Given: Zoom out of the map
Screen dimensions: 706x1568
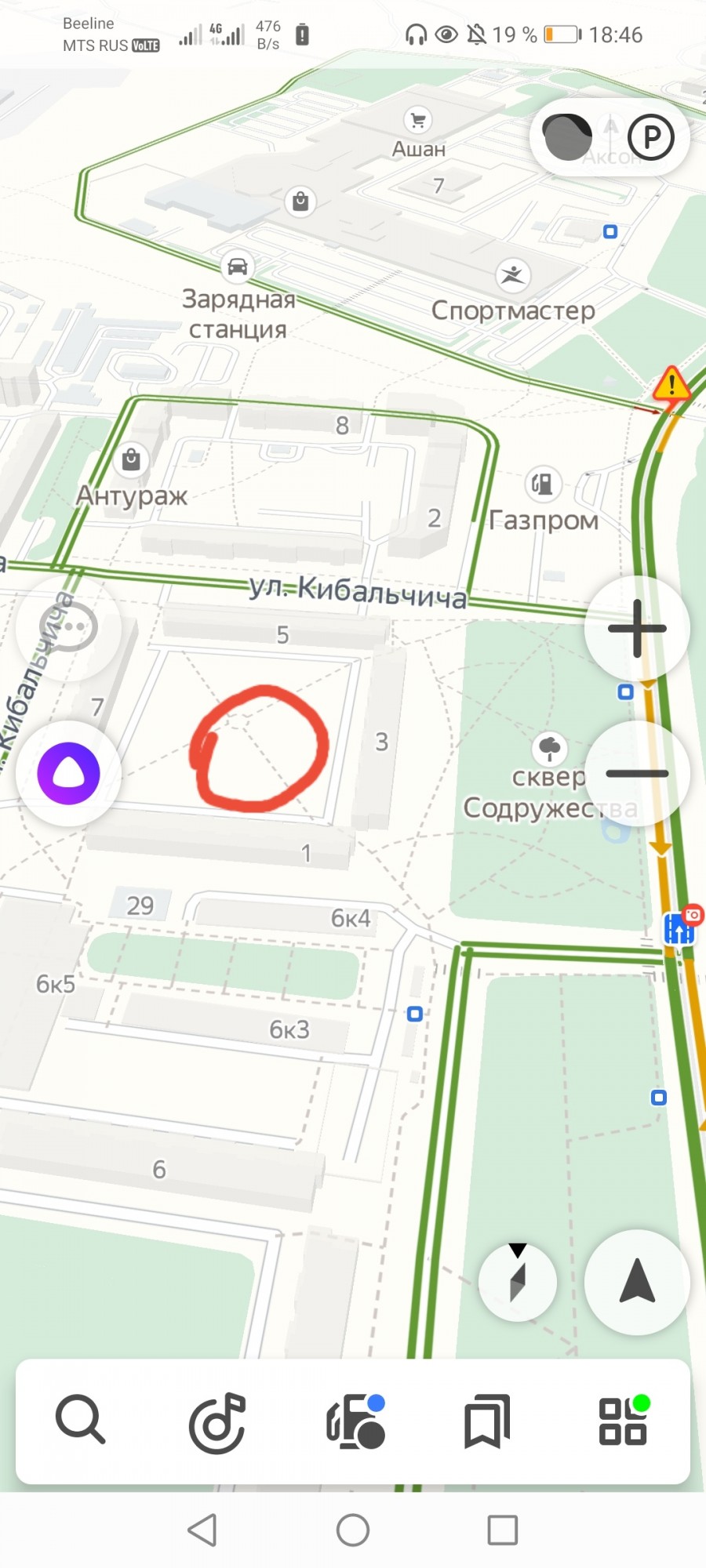Looking at the screenshot, I should pos(637,773).
